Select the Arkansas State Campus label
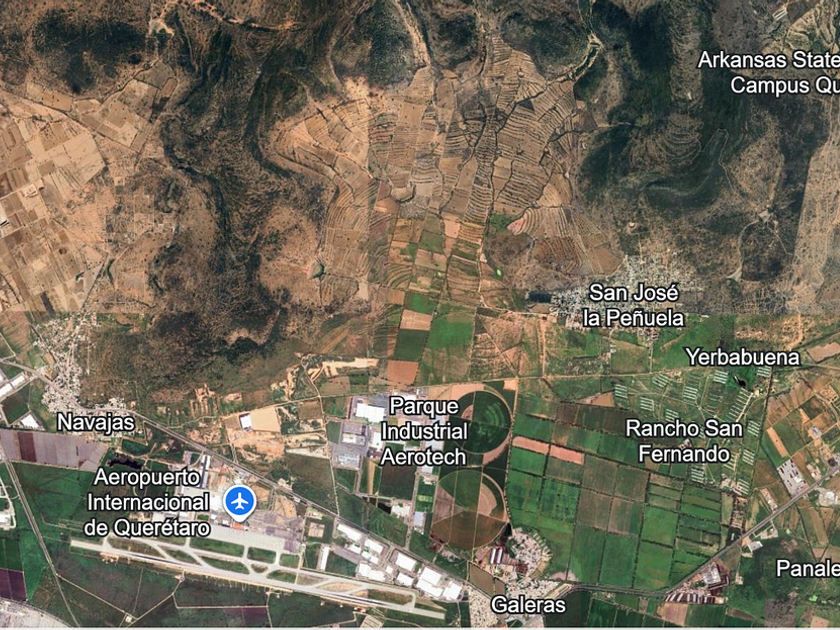This screenshot has height=630, width=840. (768, 73)
